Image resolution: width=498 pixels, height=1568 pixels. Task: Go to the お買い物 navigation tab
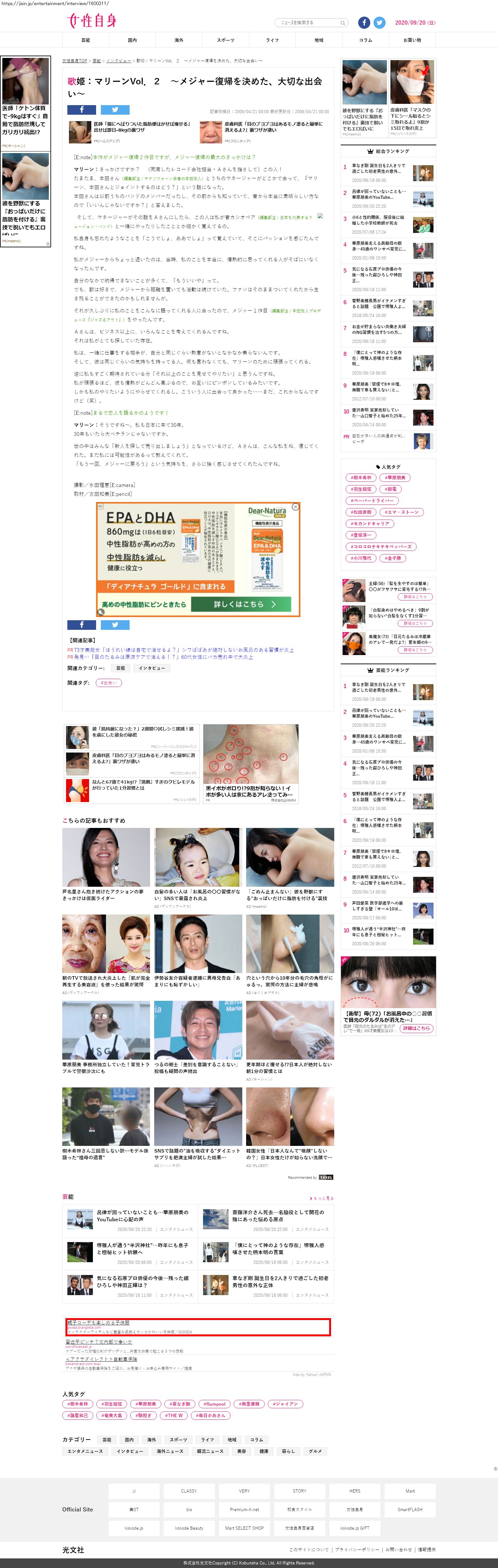[412, 40]
